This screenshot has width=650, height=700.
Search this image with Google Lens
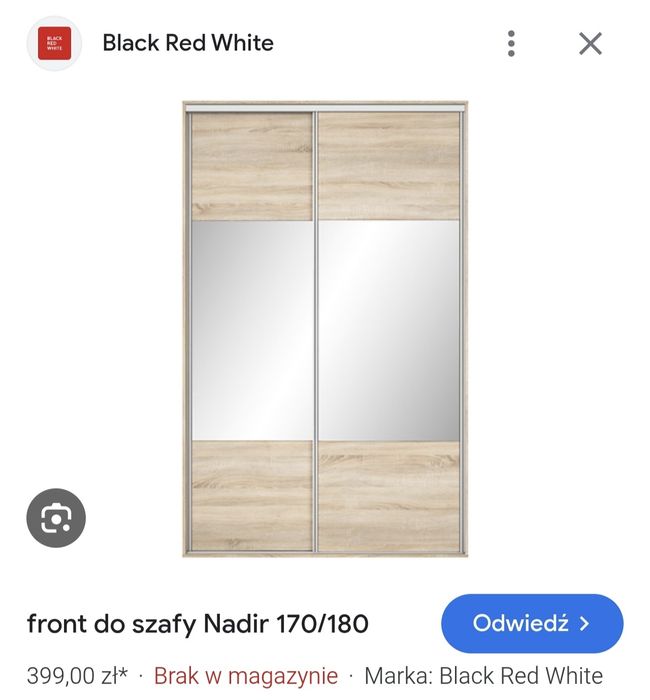click(x=56, y=517)
